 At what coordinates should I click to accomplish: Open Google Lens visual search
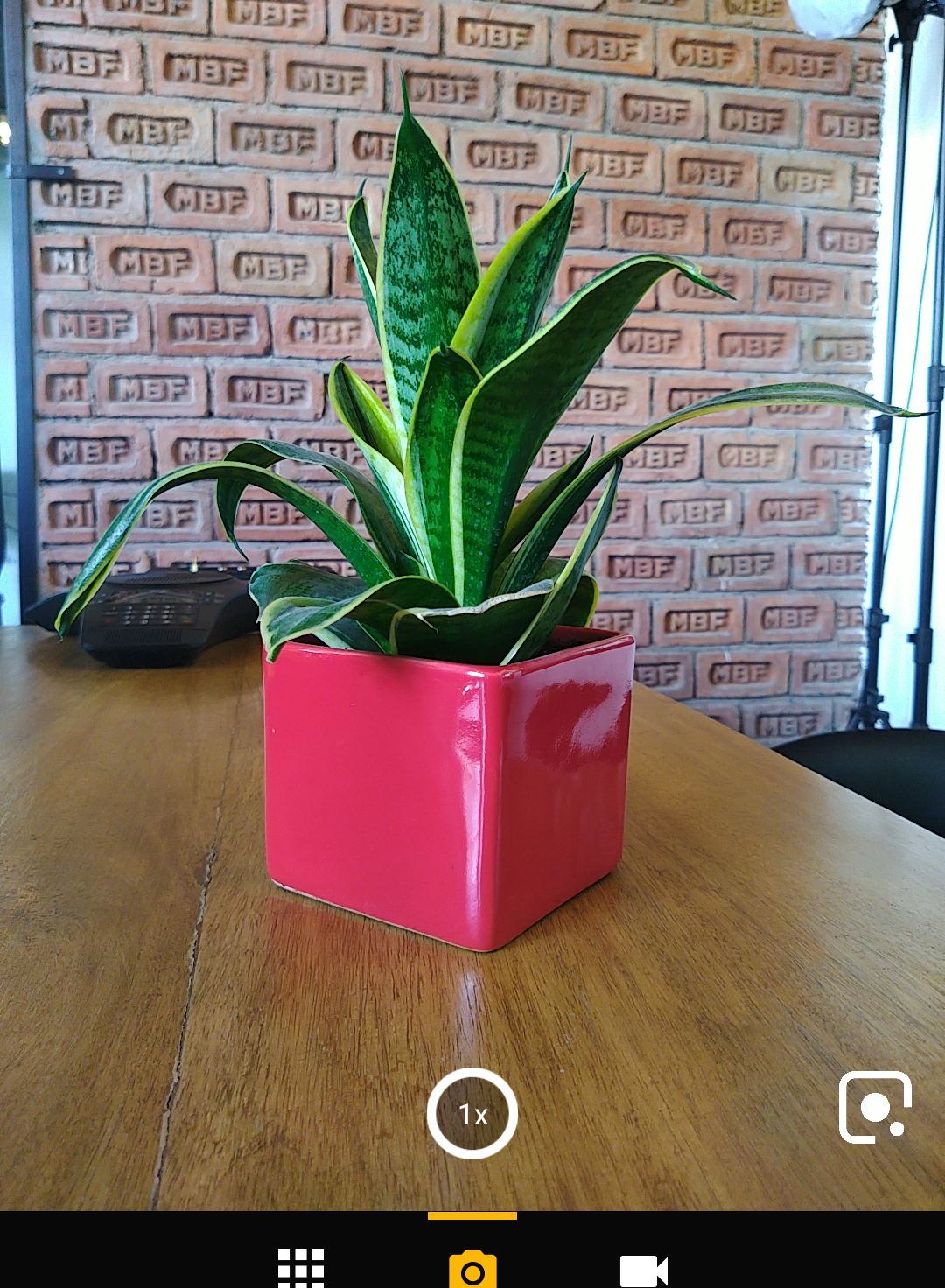tap(874, 1107)
